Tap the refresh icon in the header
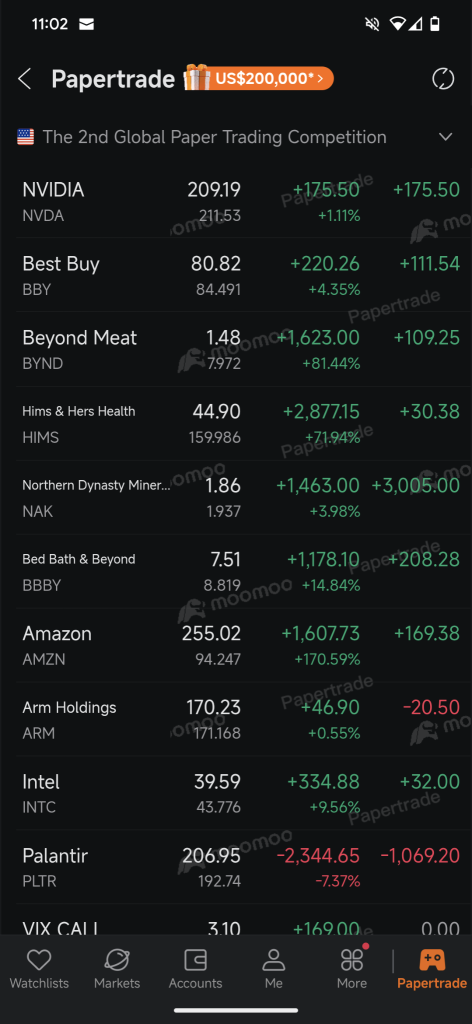Image resolution: width=472 pixels, height=1024 pixels. coord(443,79)
